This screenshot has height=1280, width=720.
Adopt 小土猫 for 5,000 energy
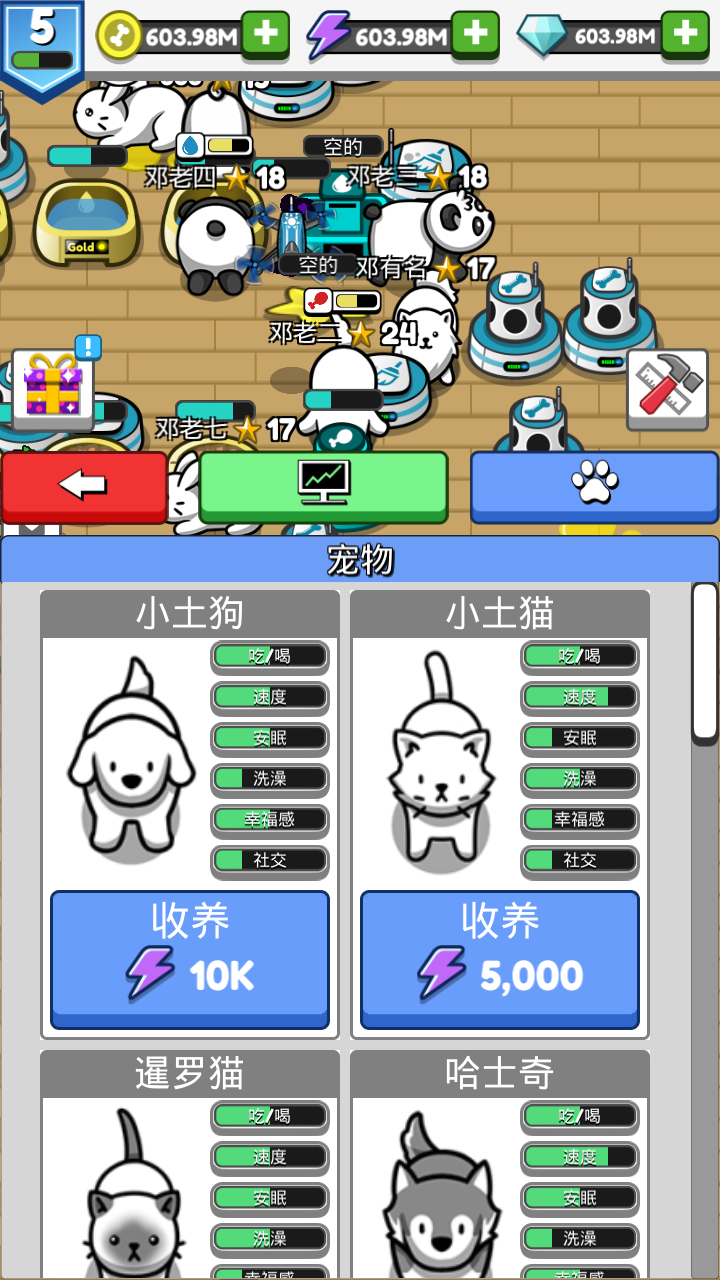coord(500,958)
